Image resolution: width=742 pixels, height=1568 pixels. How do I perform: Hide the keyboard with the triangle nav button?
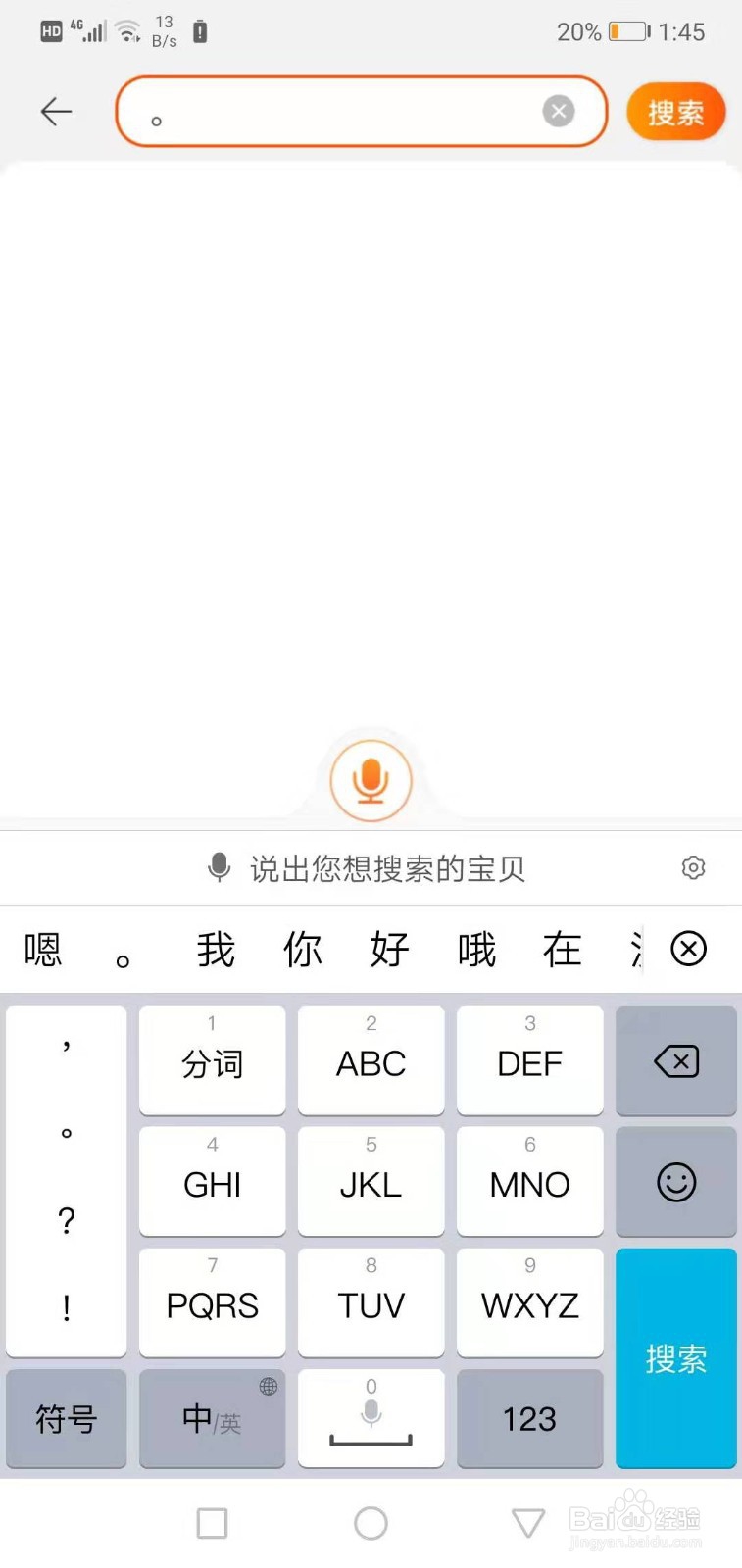click(527, 1522)
